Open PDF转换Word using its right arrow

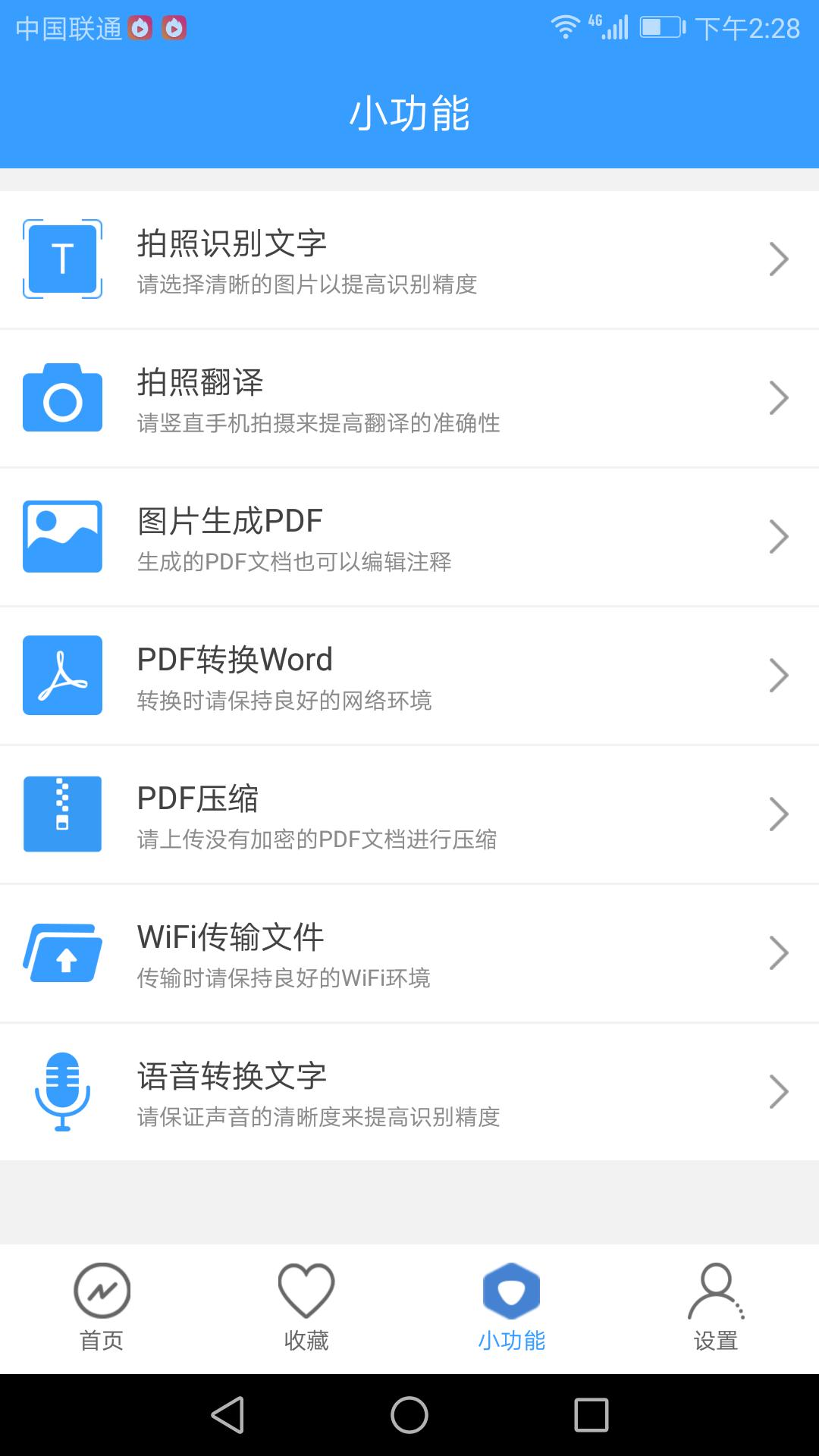point(780,675)
